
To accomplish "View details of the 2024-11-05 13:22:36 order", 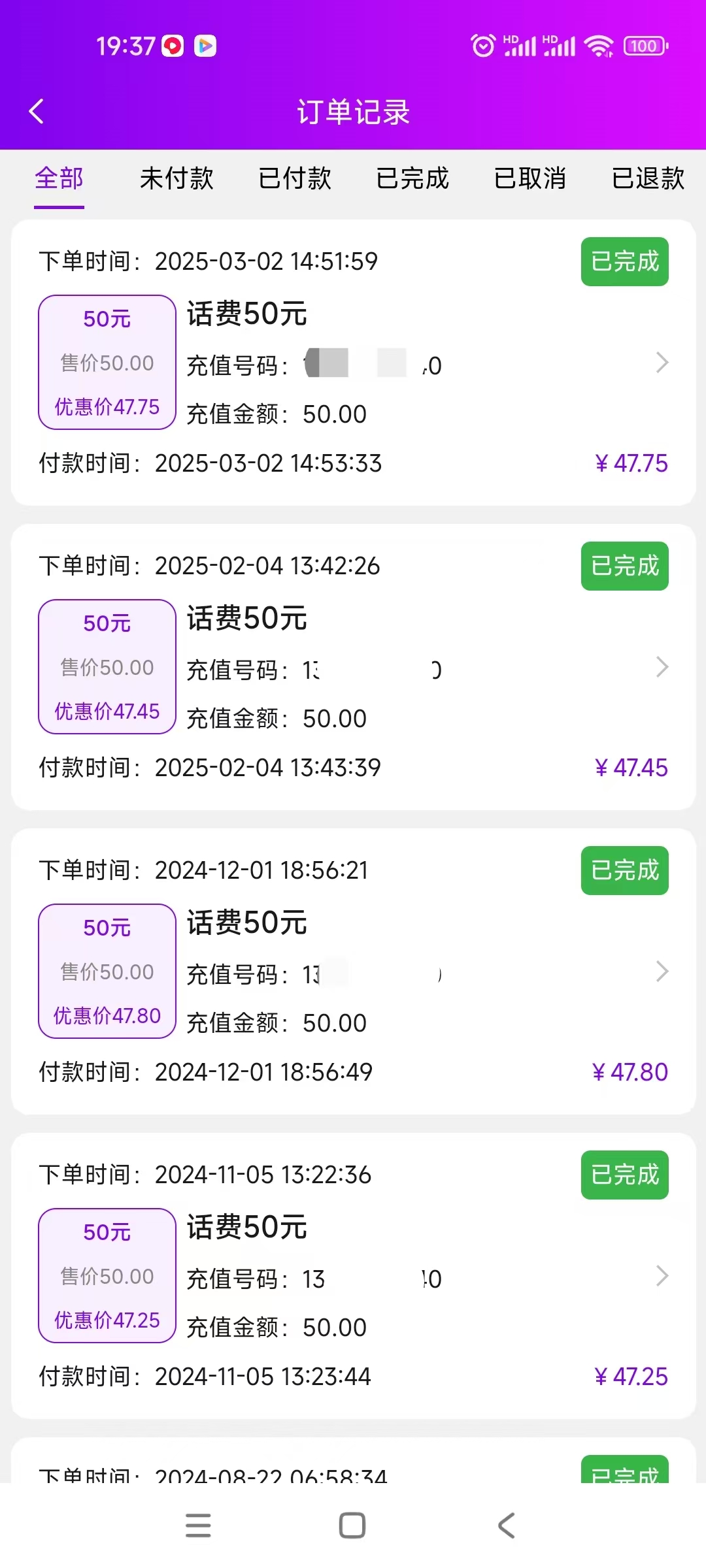I will 353,1276.
